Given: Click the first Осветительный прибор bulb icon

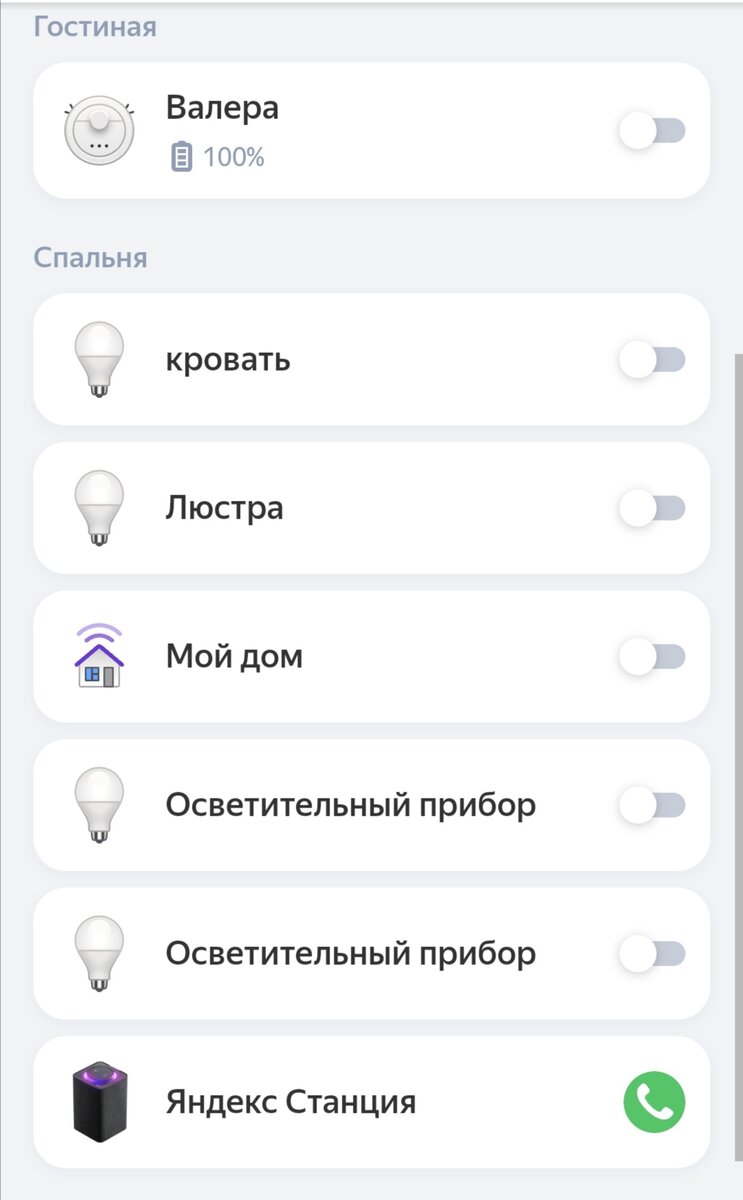Looking at the screenshot, I should (x=98, y=804).
